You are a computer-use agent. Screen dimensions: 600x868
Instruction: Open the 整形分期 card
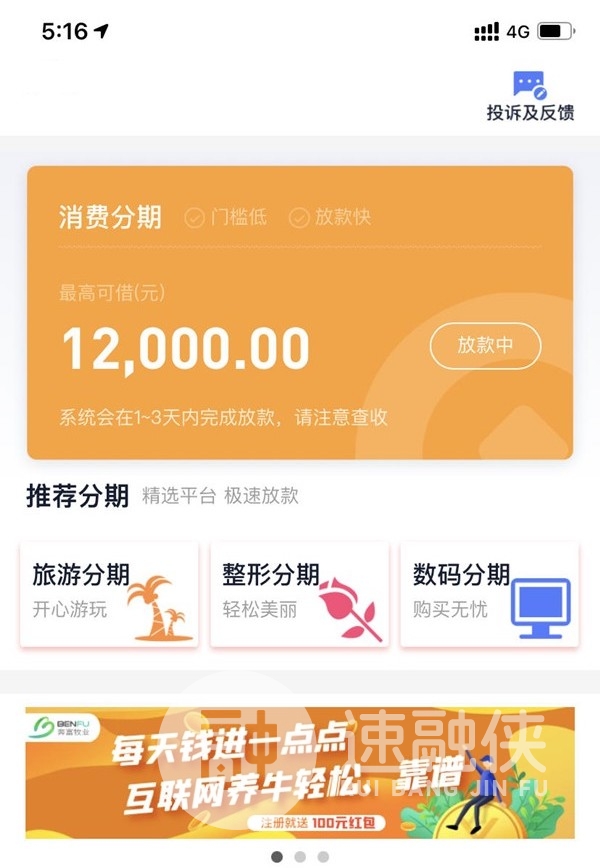pos(299,595)
